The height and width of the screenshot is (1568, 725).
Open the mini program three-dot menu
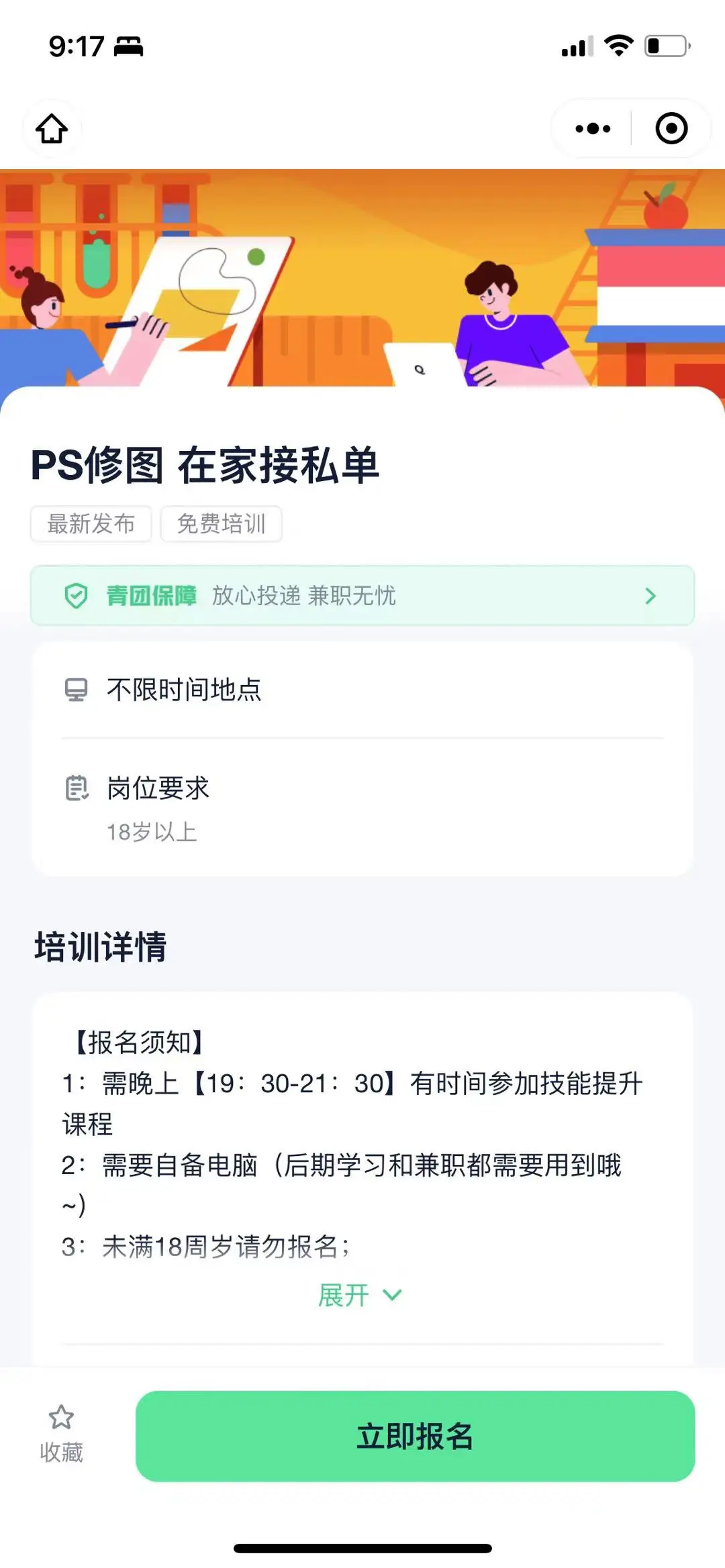pos(593,128)
